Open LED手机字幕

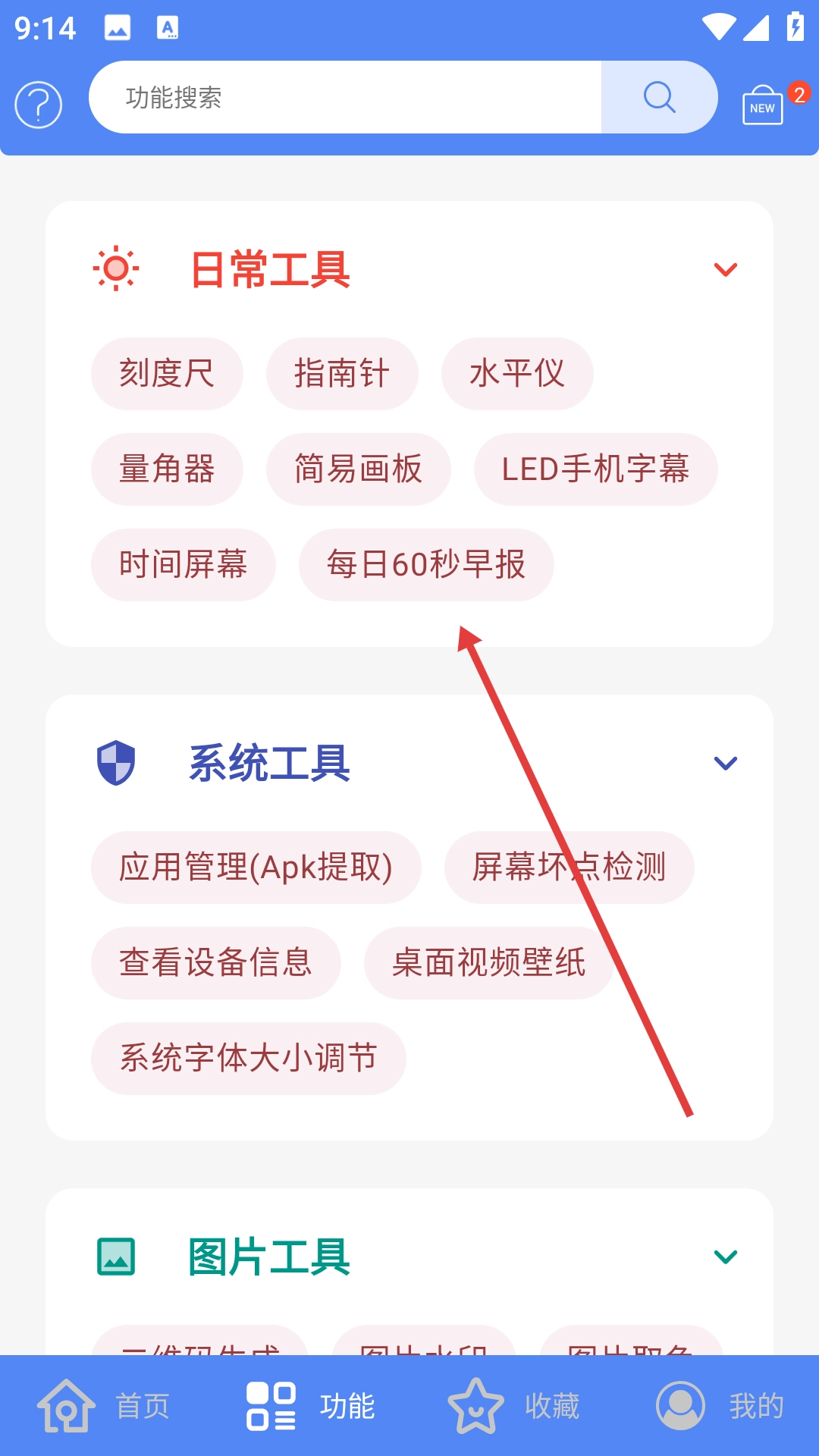[595, 469]
